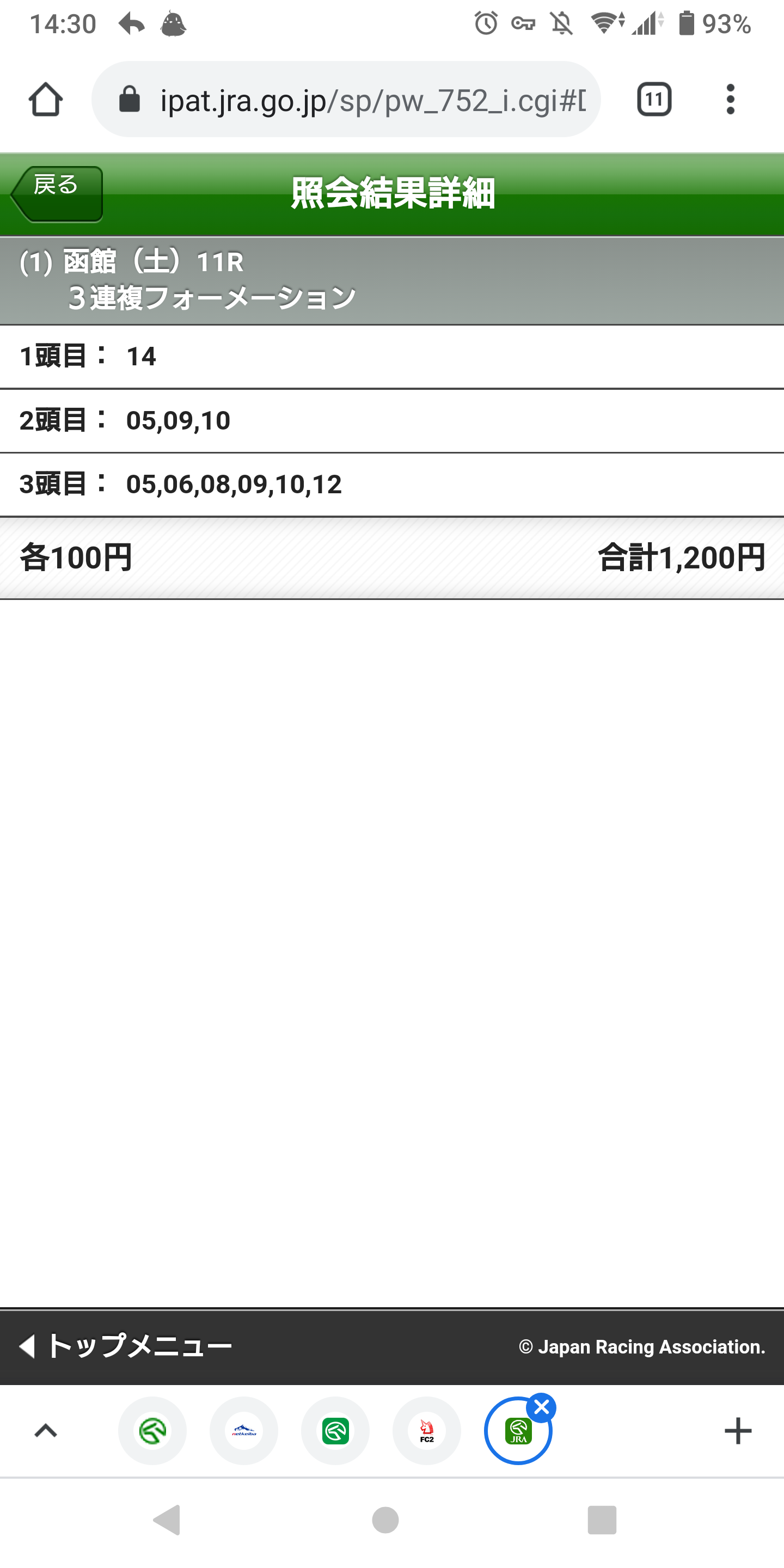
Task: Tap the system back navigation button
Action: (167, 1520)
